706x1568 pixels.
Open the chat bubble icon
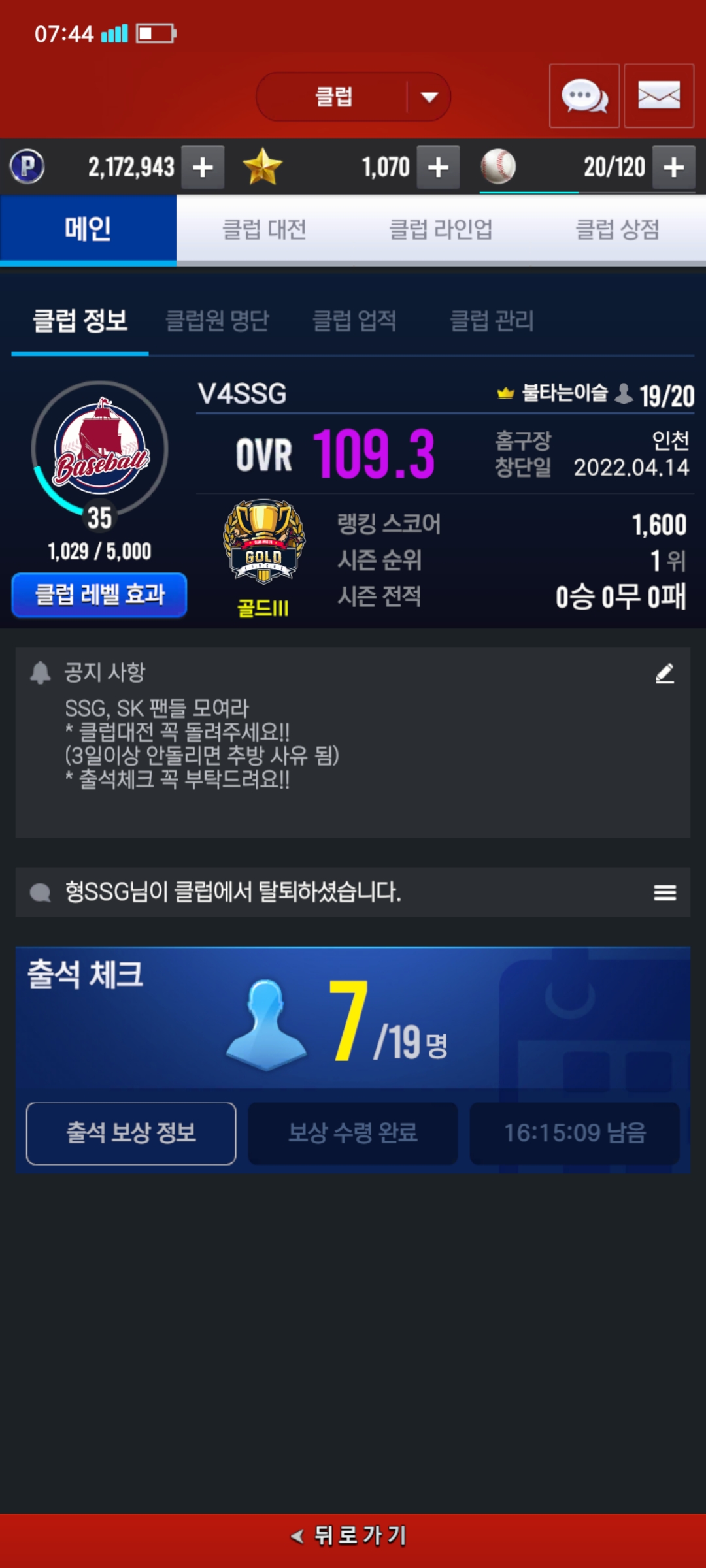click(584, 96)
